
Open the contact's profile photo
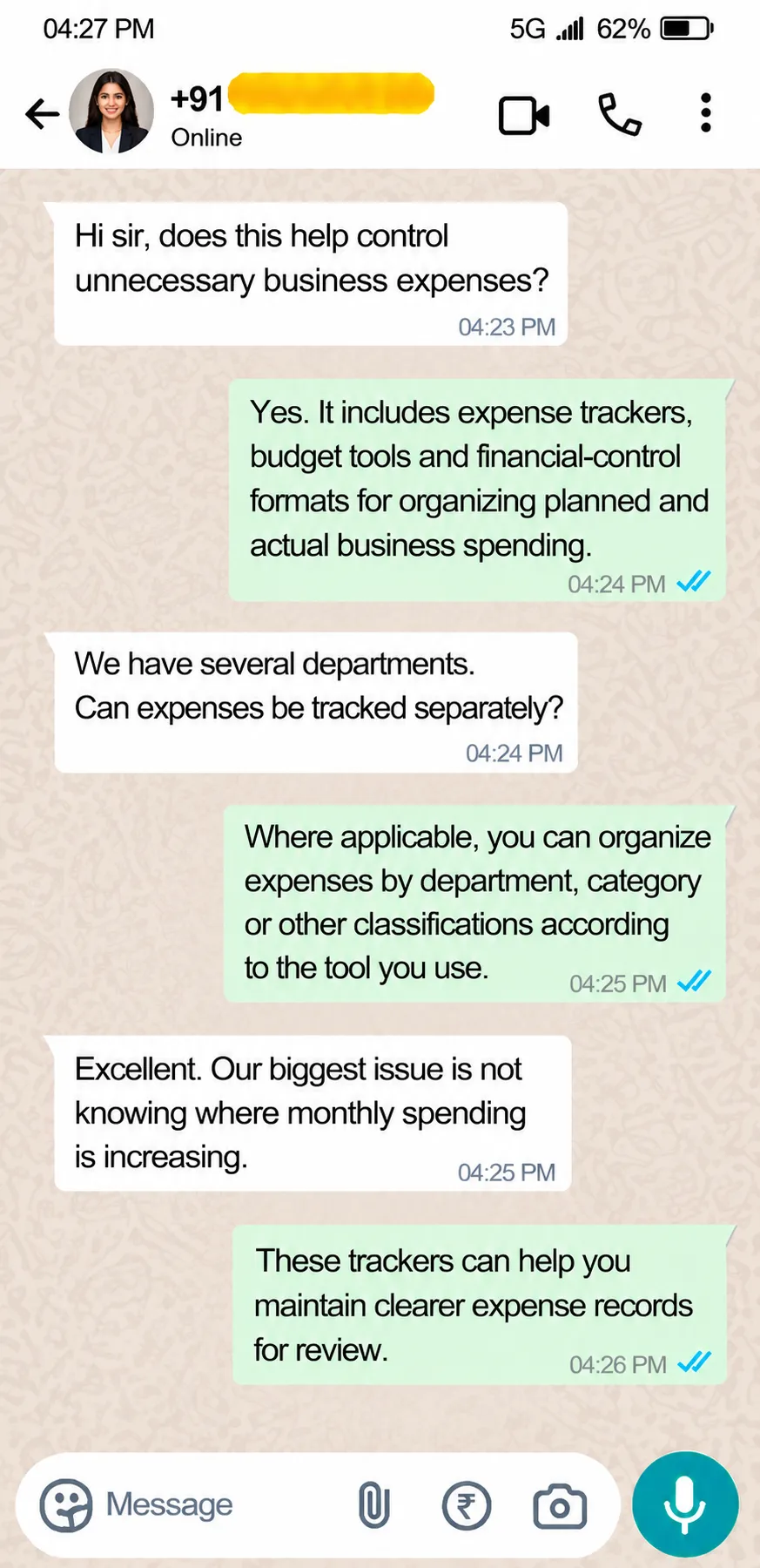pyautogui.click(x=111, y=112)
